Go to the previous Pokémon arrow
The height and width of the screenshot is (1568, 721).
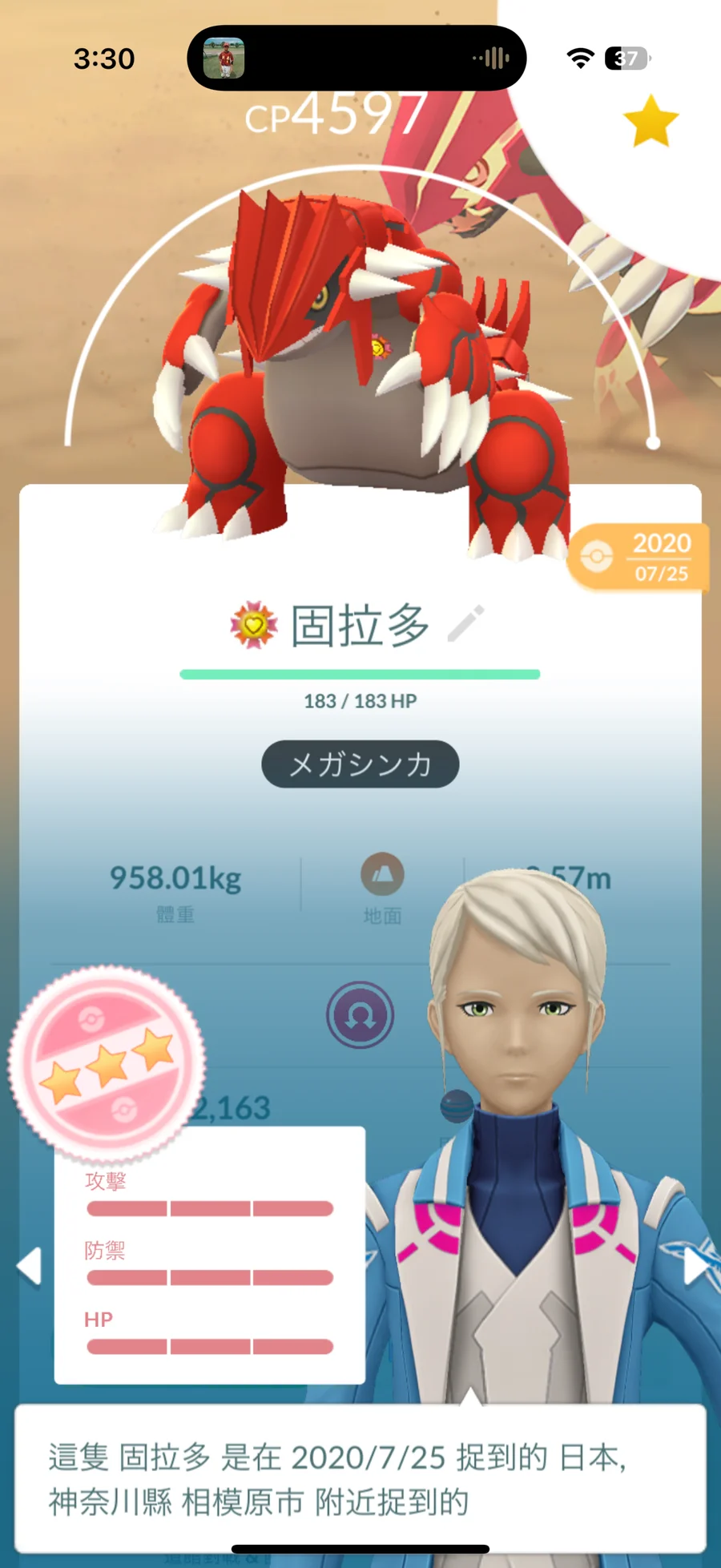tap(30, 1267)
